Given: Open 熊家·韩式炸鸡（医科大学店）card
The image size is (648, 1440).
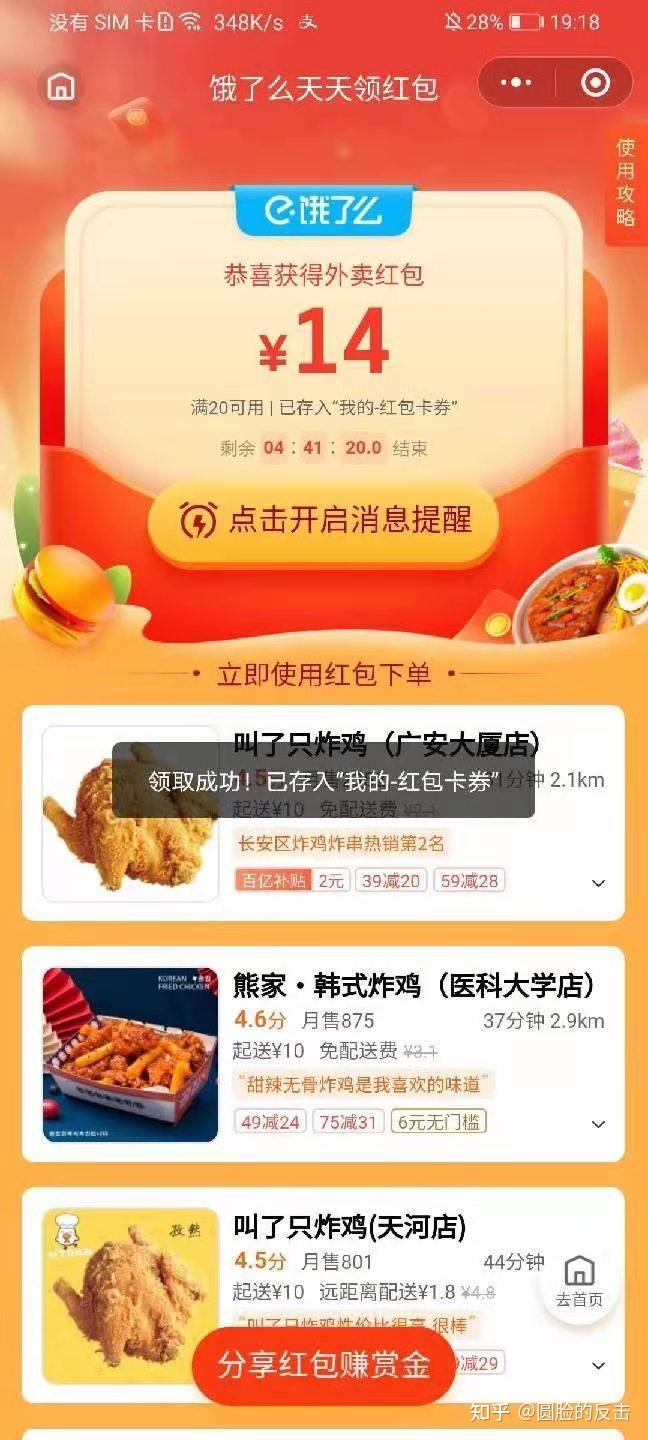Looking at the screenshot, I should 413,986.
